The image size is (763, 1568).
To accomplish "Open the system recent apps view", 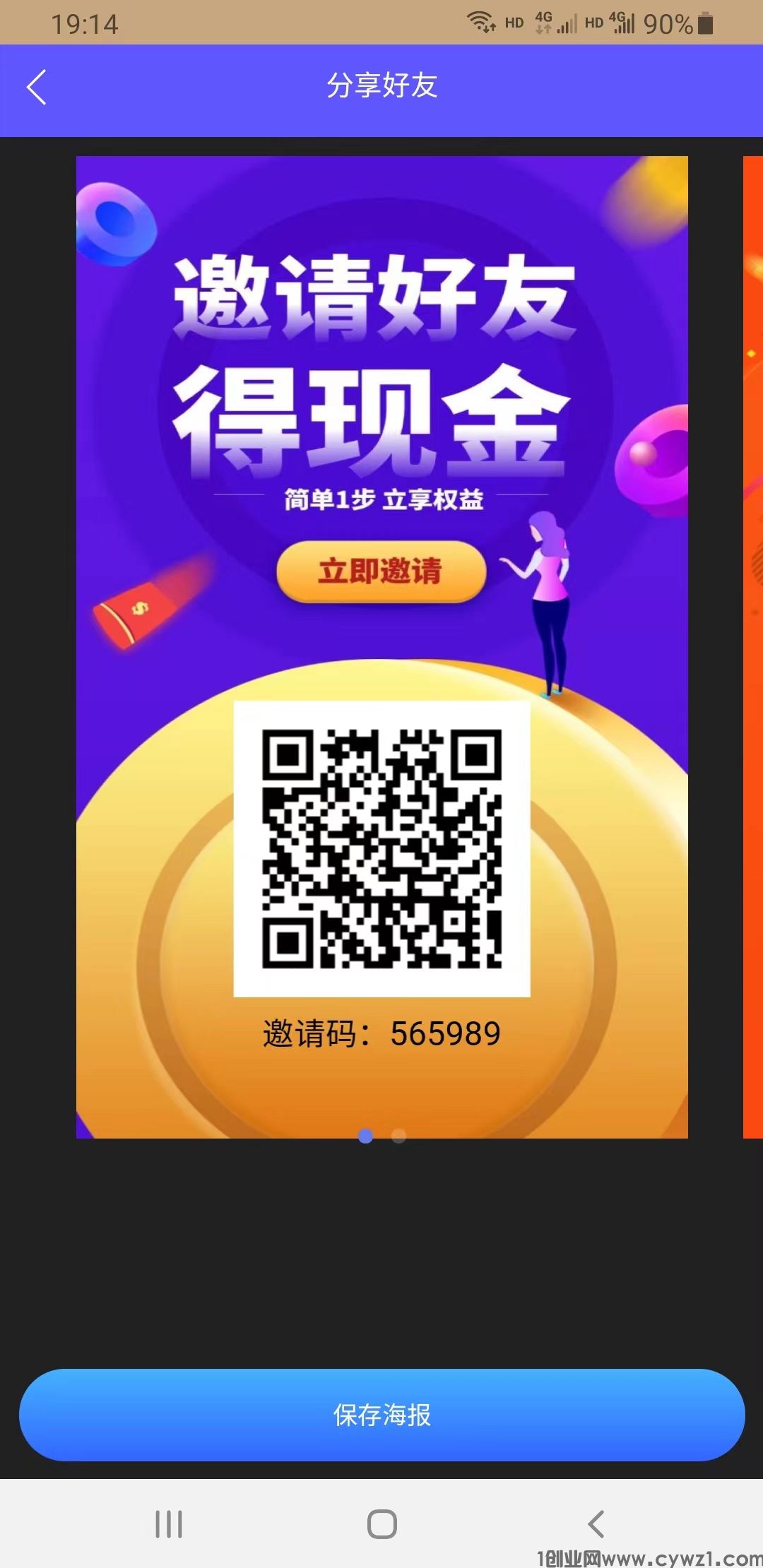I will [x=169, y=1524].
